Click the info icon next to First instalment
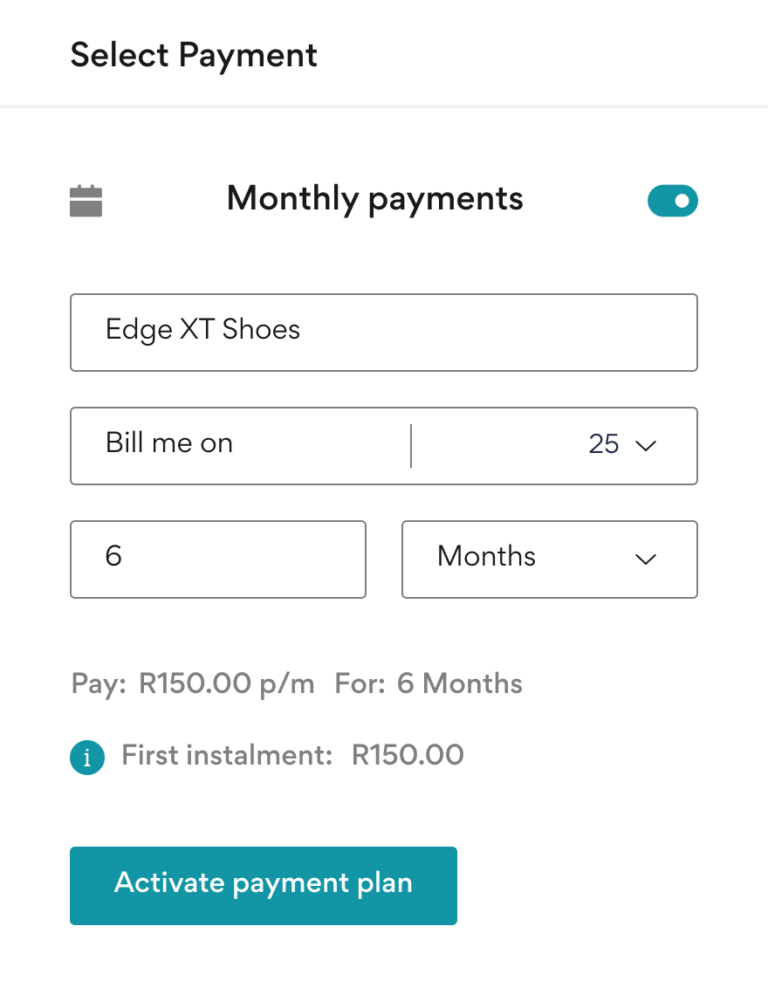The height and width of the screenshot is (995, 768). click(87, 757)
